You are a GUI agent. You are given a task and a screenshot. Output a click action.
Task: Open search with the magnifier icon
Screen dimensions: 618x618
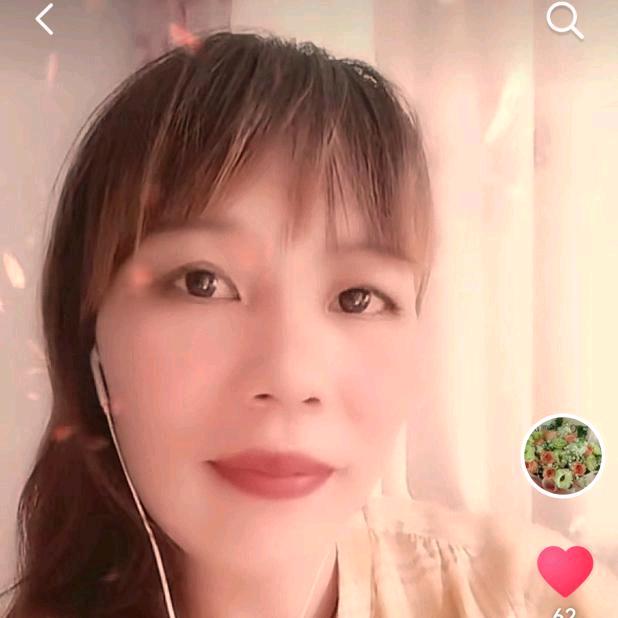564,20
